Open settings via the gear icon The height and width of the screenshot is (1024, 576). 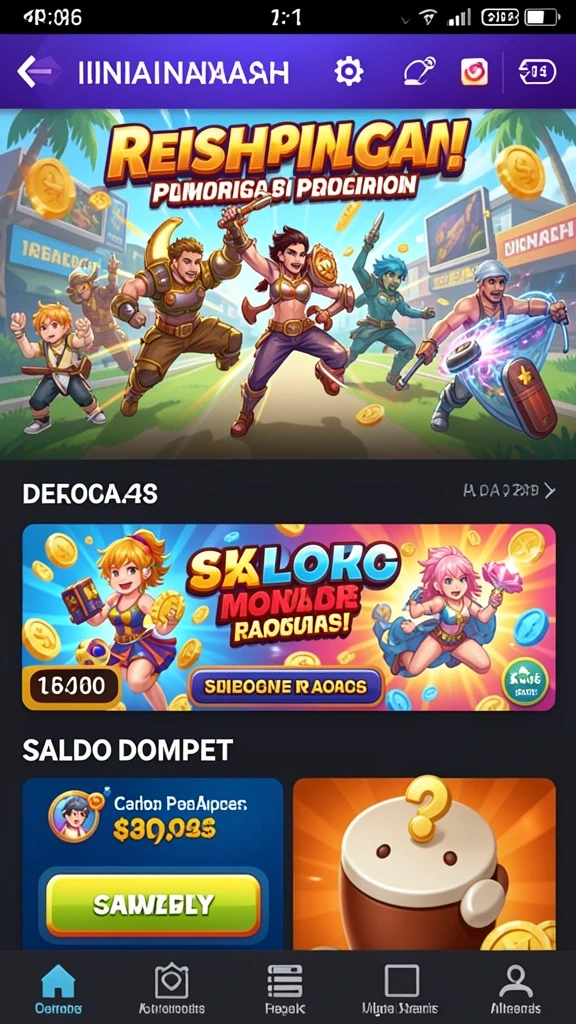click(x=349, y=71)
